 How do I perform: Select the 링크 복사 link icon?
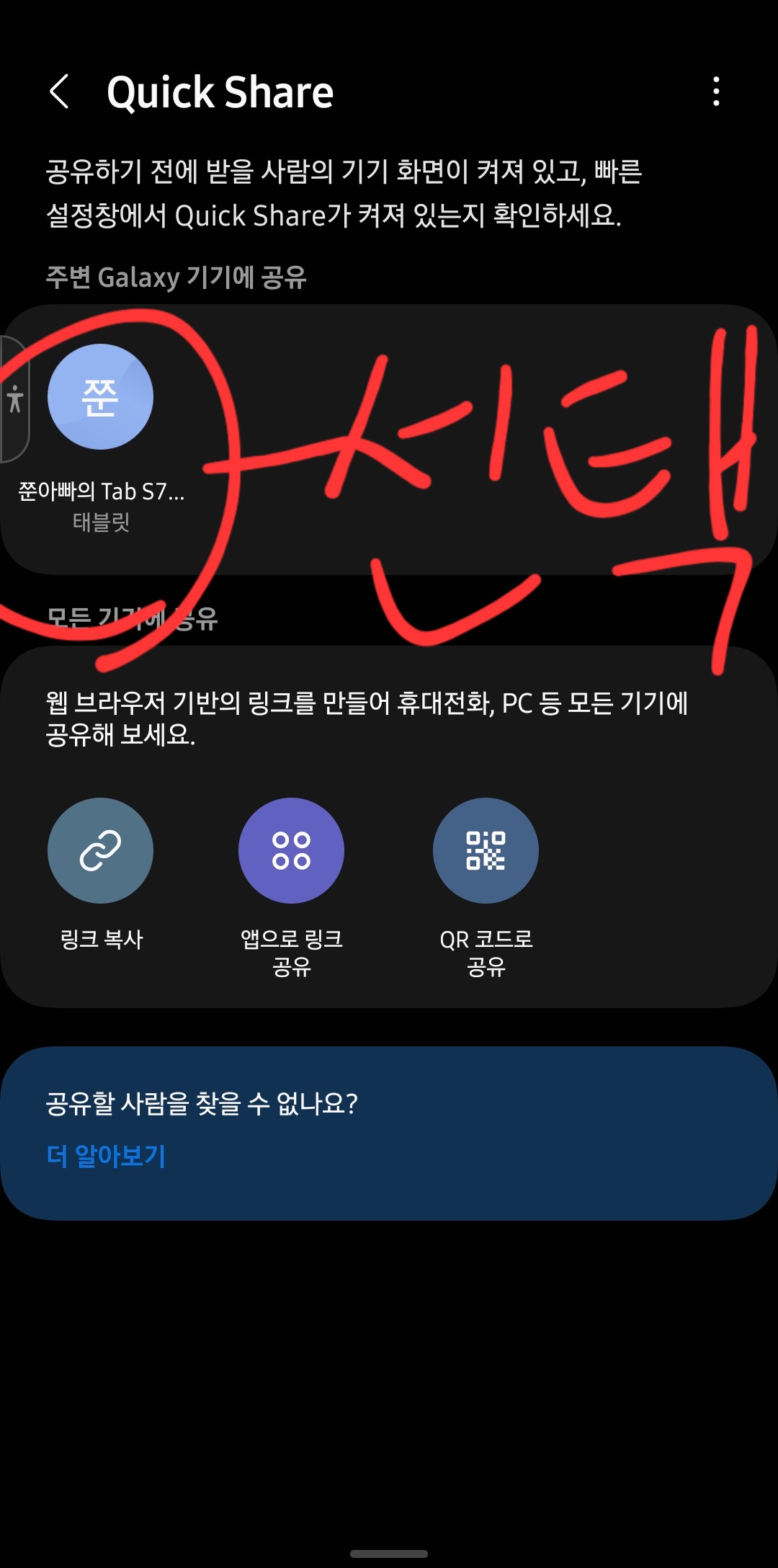[101, 851]
